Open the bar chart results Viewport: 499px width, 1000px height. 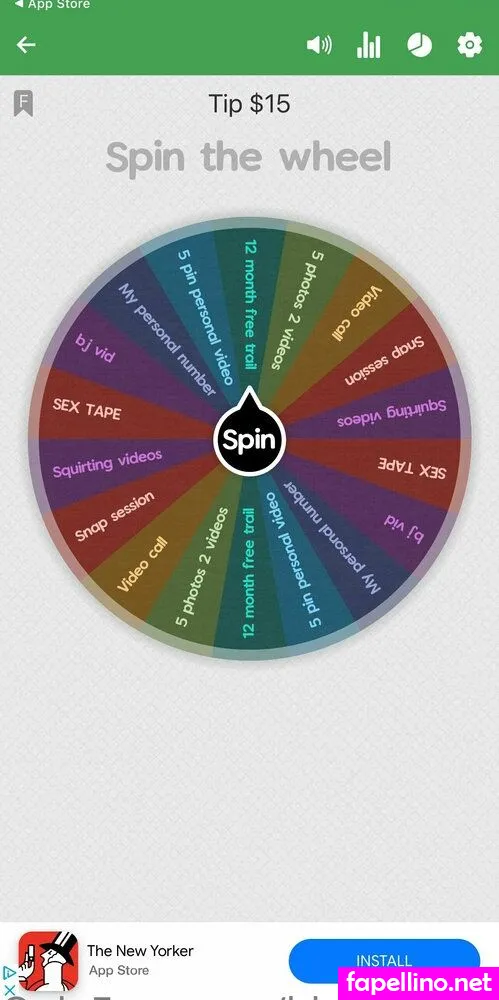[x=369, y=45]
